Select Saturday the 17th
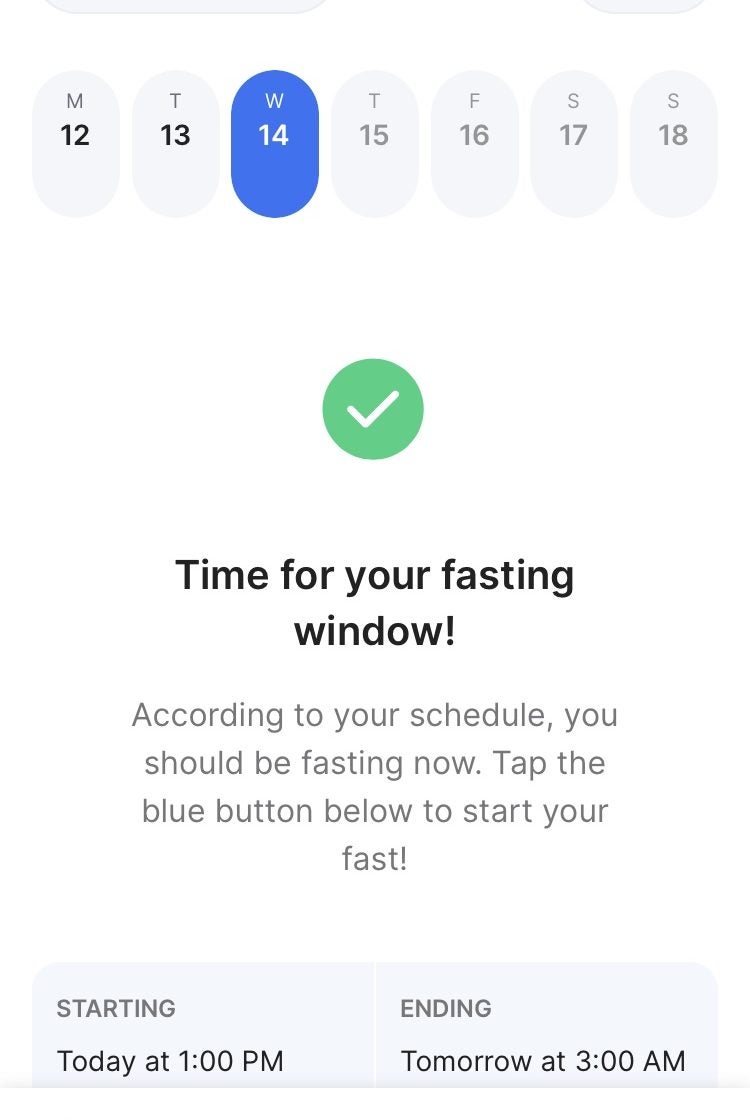Screen dimensions: 750x1120 coord(573,144)
